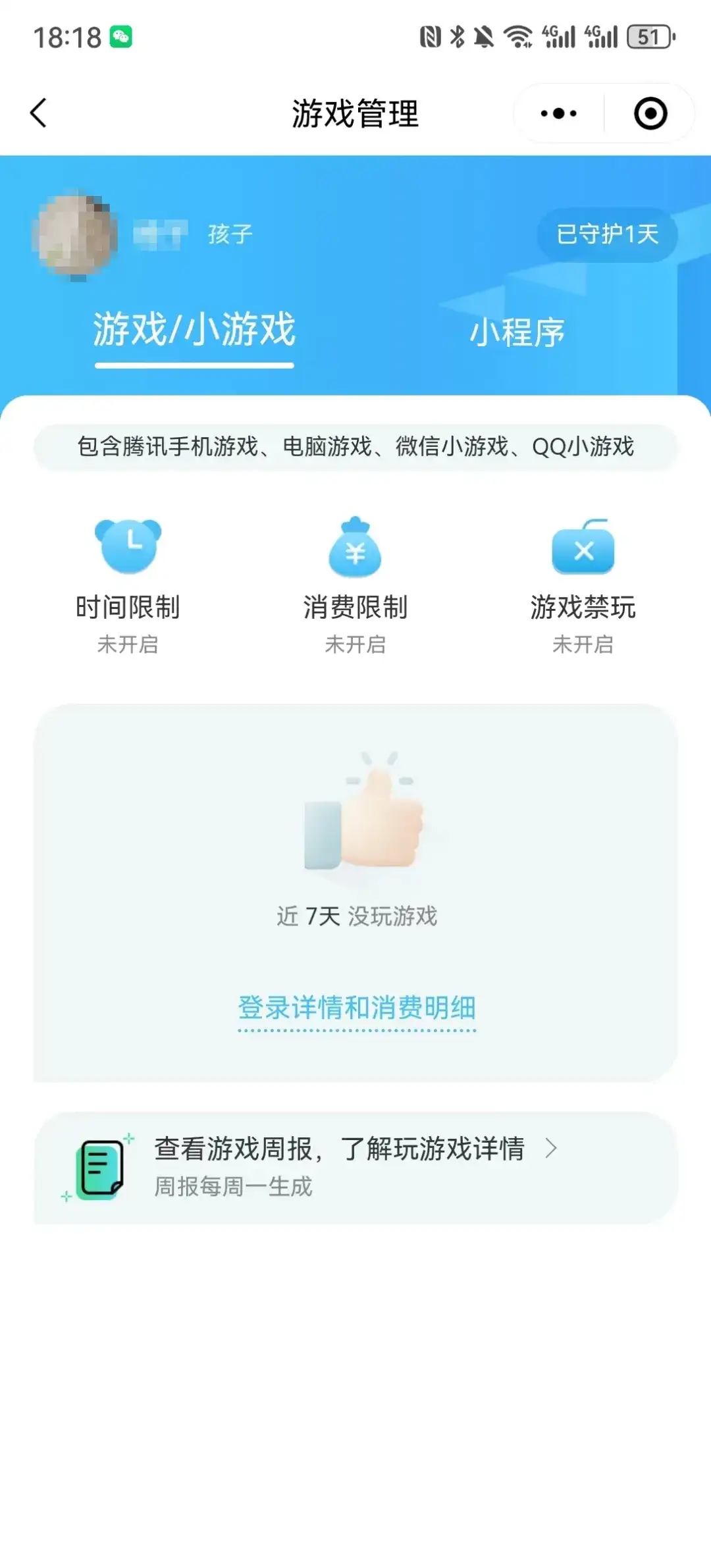This screenshot has height=1568, width=711.
Task: Open the child's profile avatar
Action: tap(74, 234)
